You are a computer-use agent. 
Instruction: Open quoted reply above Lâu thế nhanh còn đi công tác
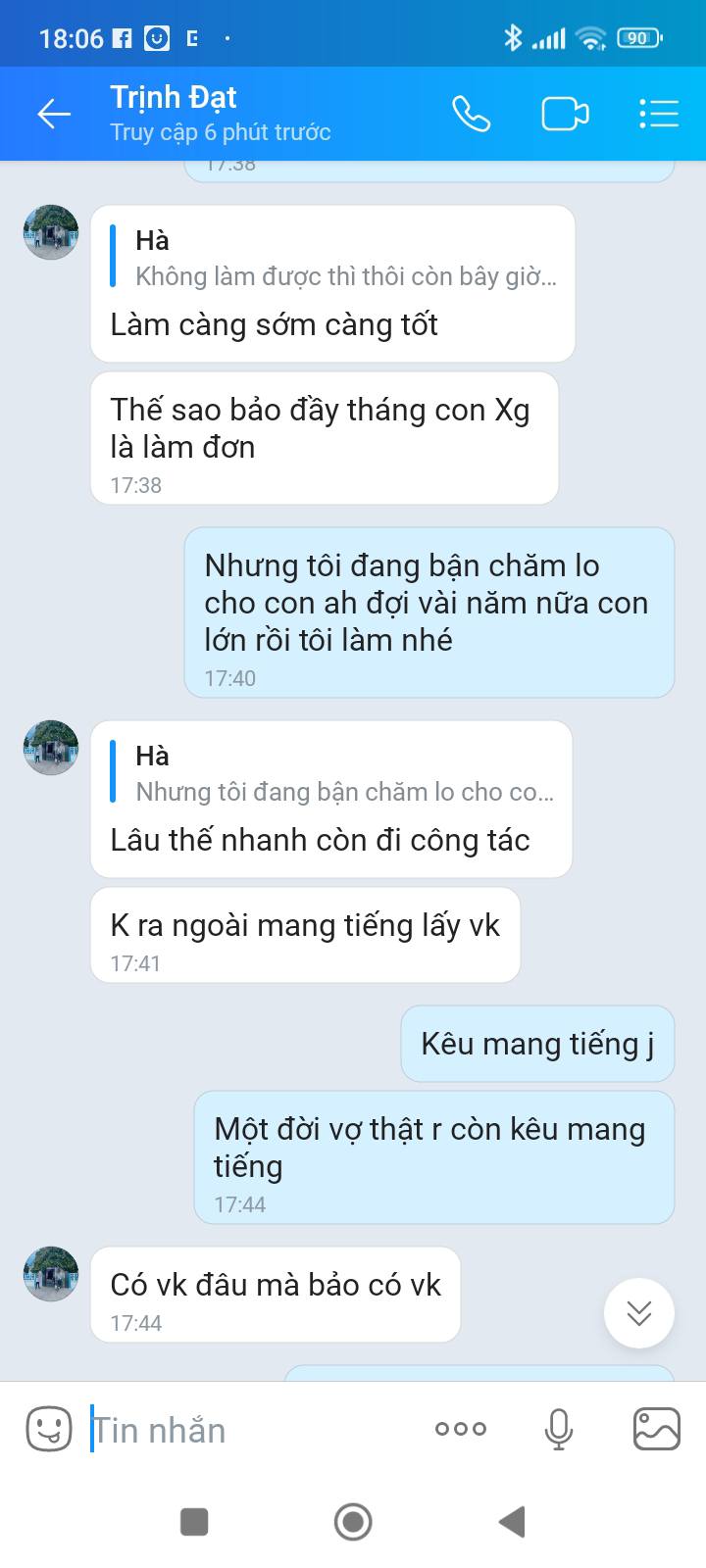click(x=336, y=774)
